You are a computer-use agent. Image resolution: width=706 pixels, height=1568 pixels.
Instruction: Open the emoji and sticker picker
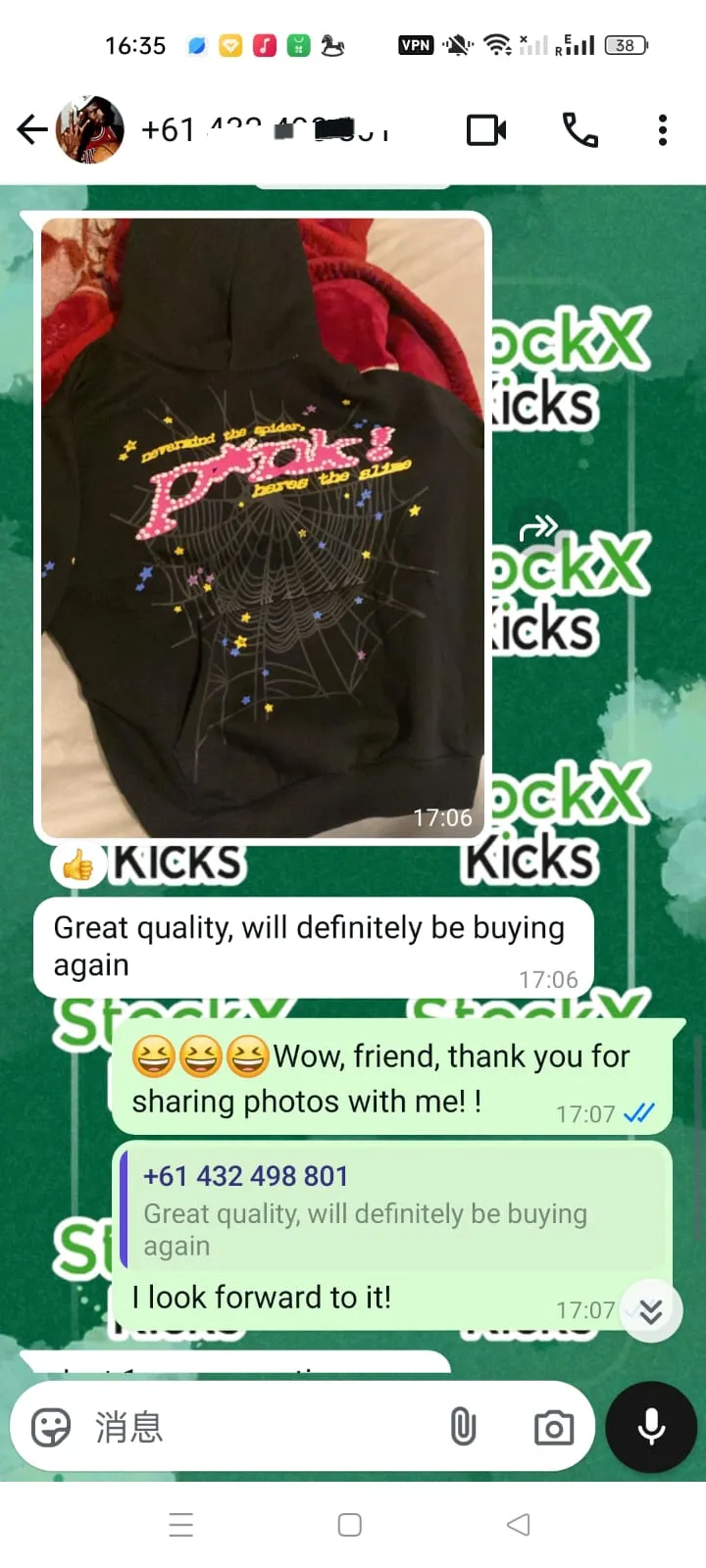pyautogui.click(x=51, y=1427)
